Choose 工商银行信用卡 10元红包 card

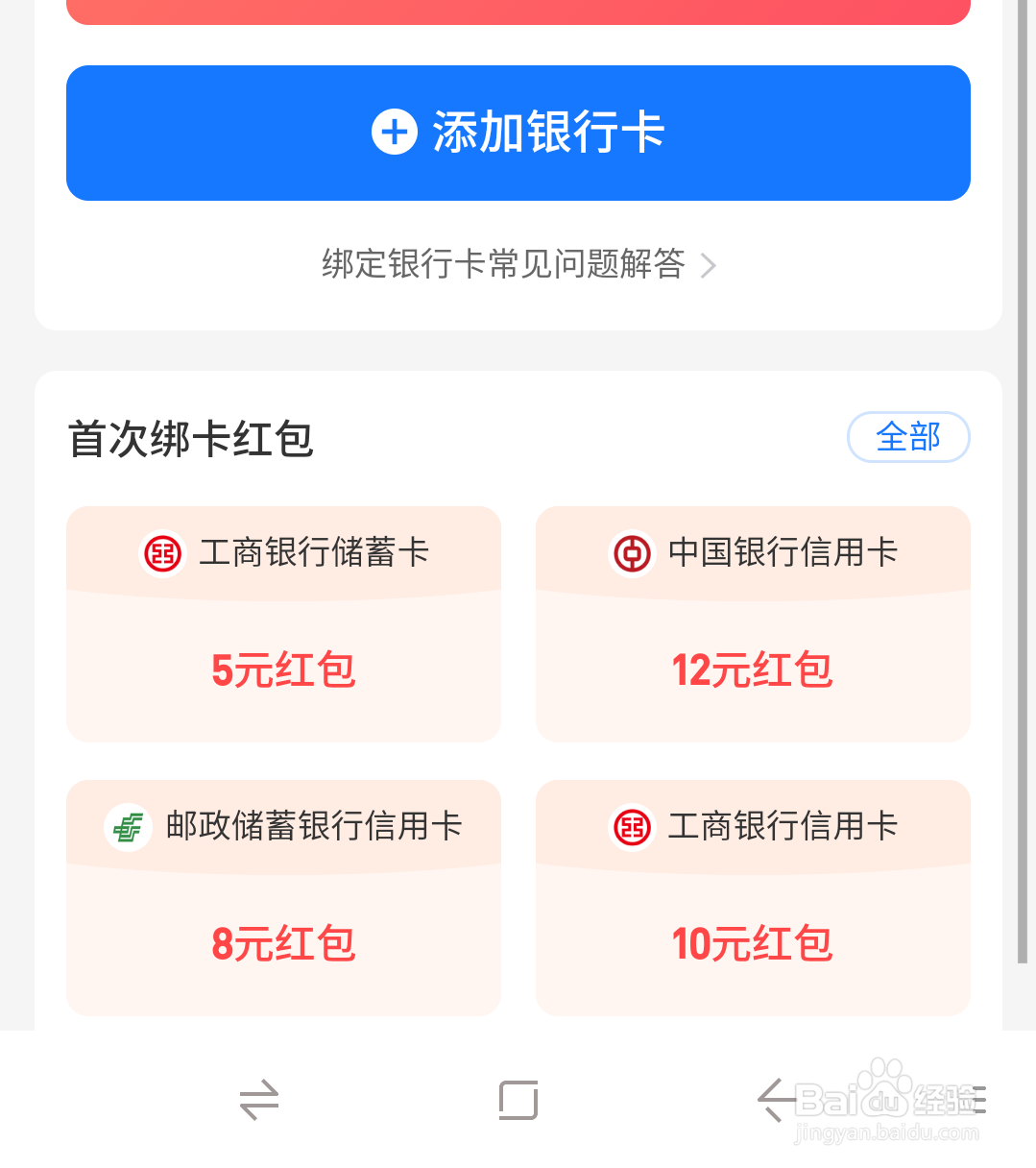click(753, 898)
